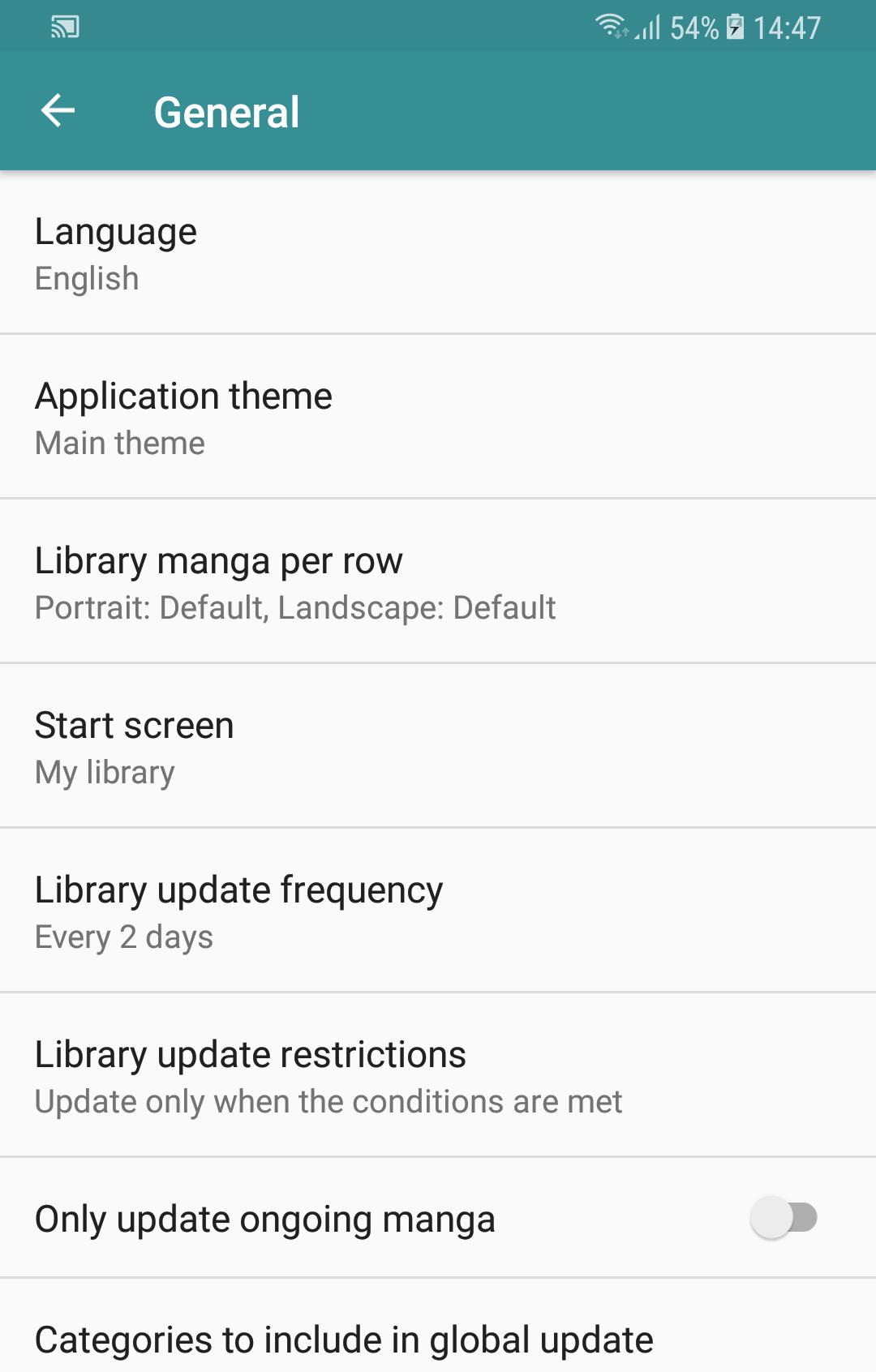The width and height of the screenshot is (876, 1372).
Task: Tap the General title in the toolbar
Action: [227, 111]
